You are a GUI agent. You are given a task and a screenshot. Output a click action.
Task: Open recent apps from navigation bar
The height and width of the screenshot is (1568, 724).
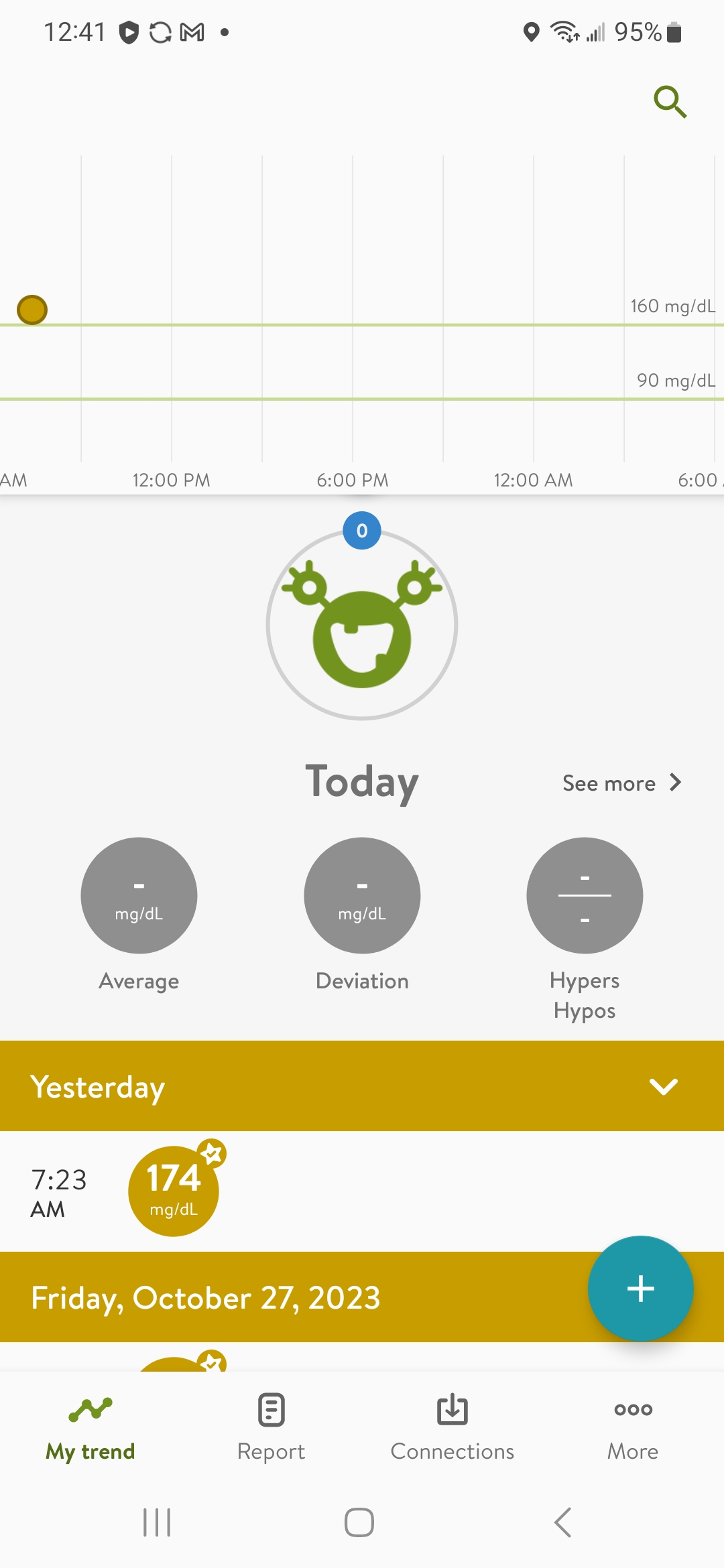[x=157, y=1522]
